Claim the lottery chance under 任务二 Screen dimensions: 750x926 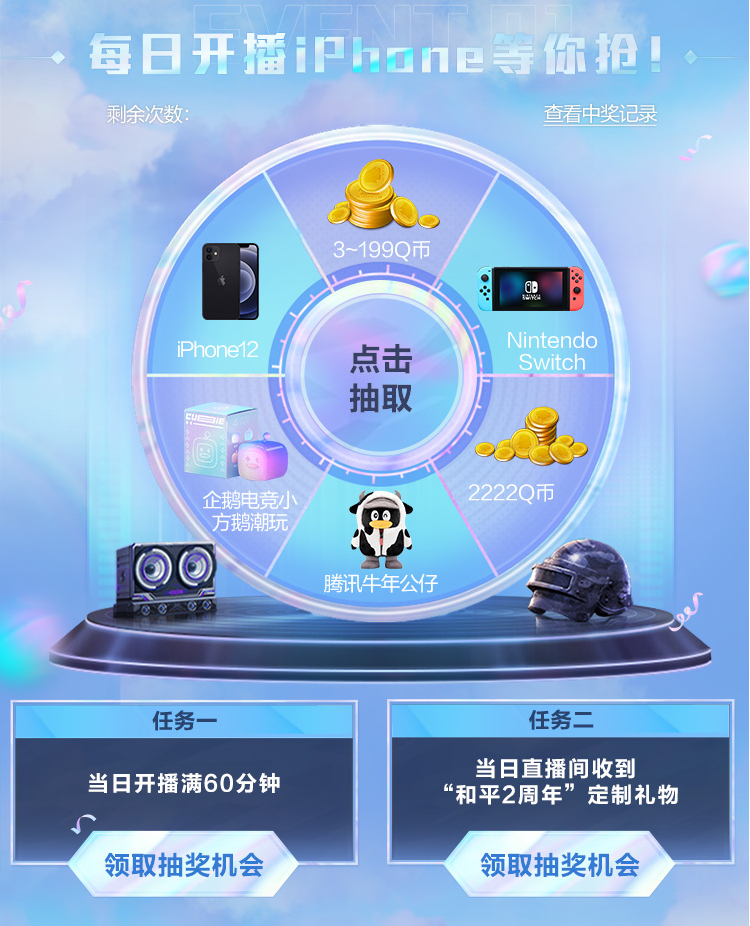(559, 864)
